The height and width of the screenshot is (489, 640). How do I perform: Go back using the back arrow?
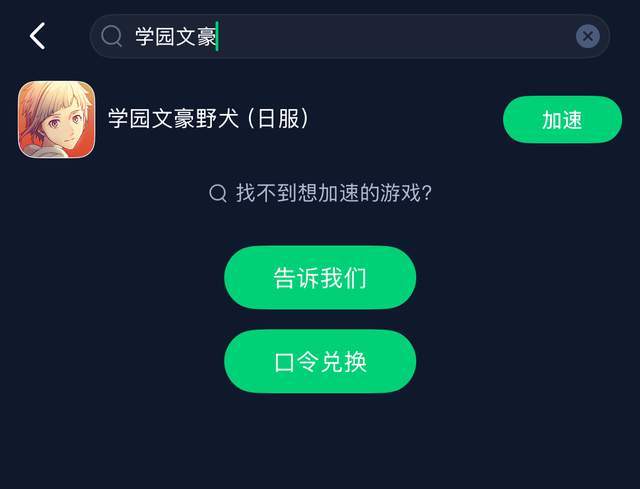coord(37,37)
